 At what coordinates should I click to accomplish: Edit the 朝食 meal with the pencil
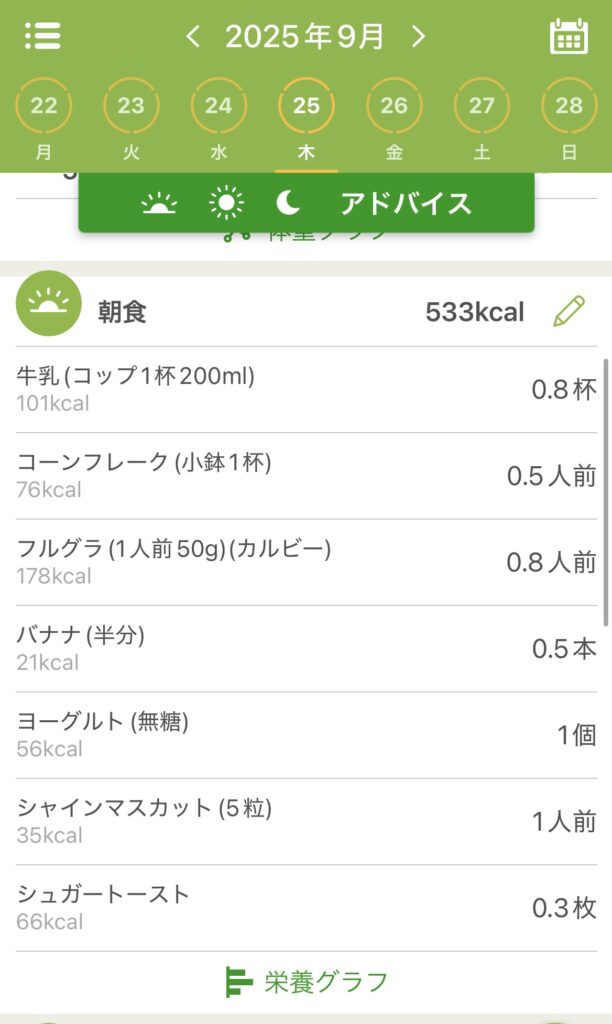coord(568,312)
